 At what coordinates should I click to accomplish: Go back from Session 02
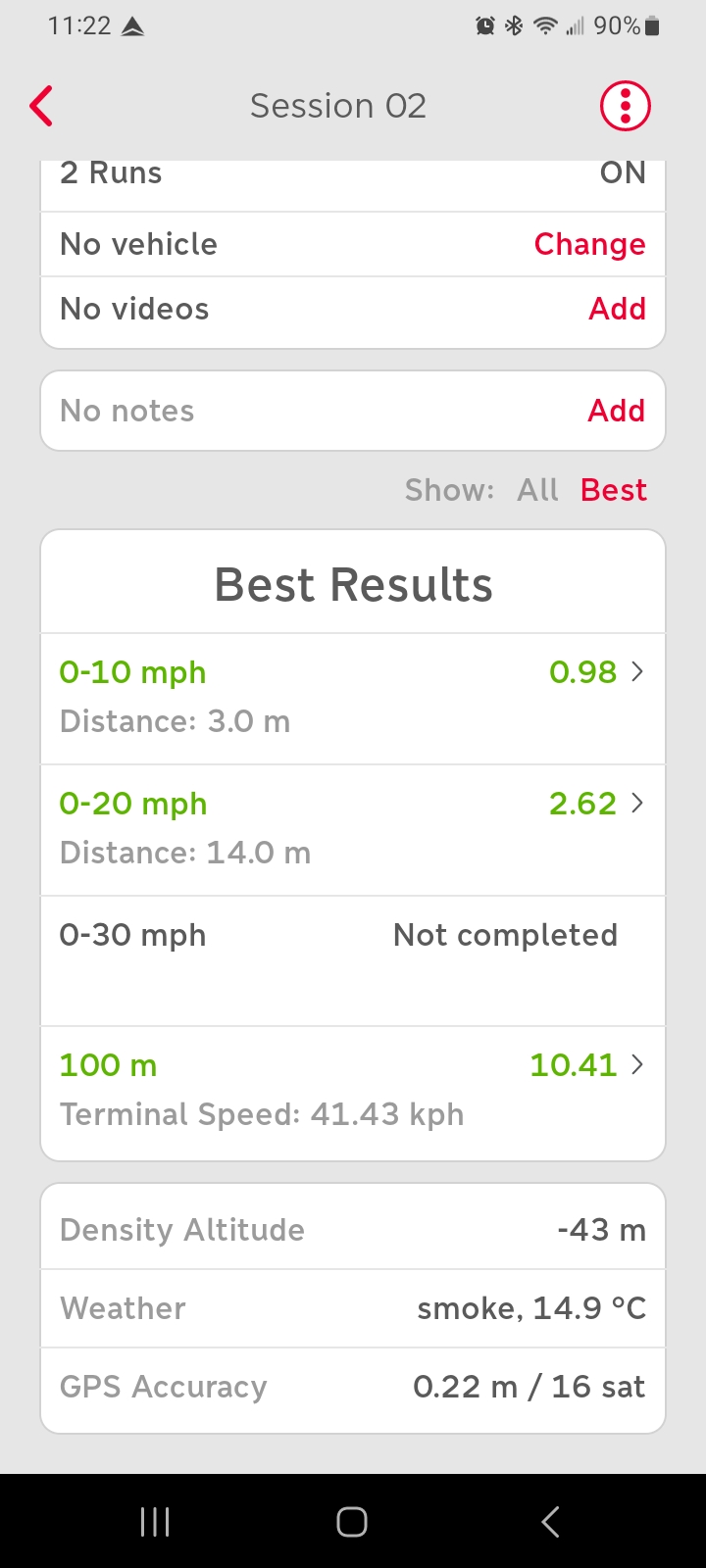(x=41, y=106)
